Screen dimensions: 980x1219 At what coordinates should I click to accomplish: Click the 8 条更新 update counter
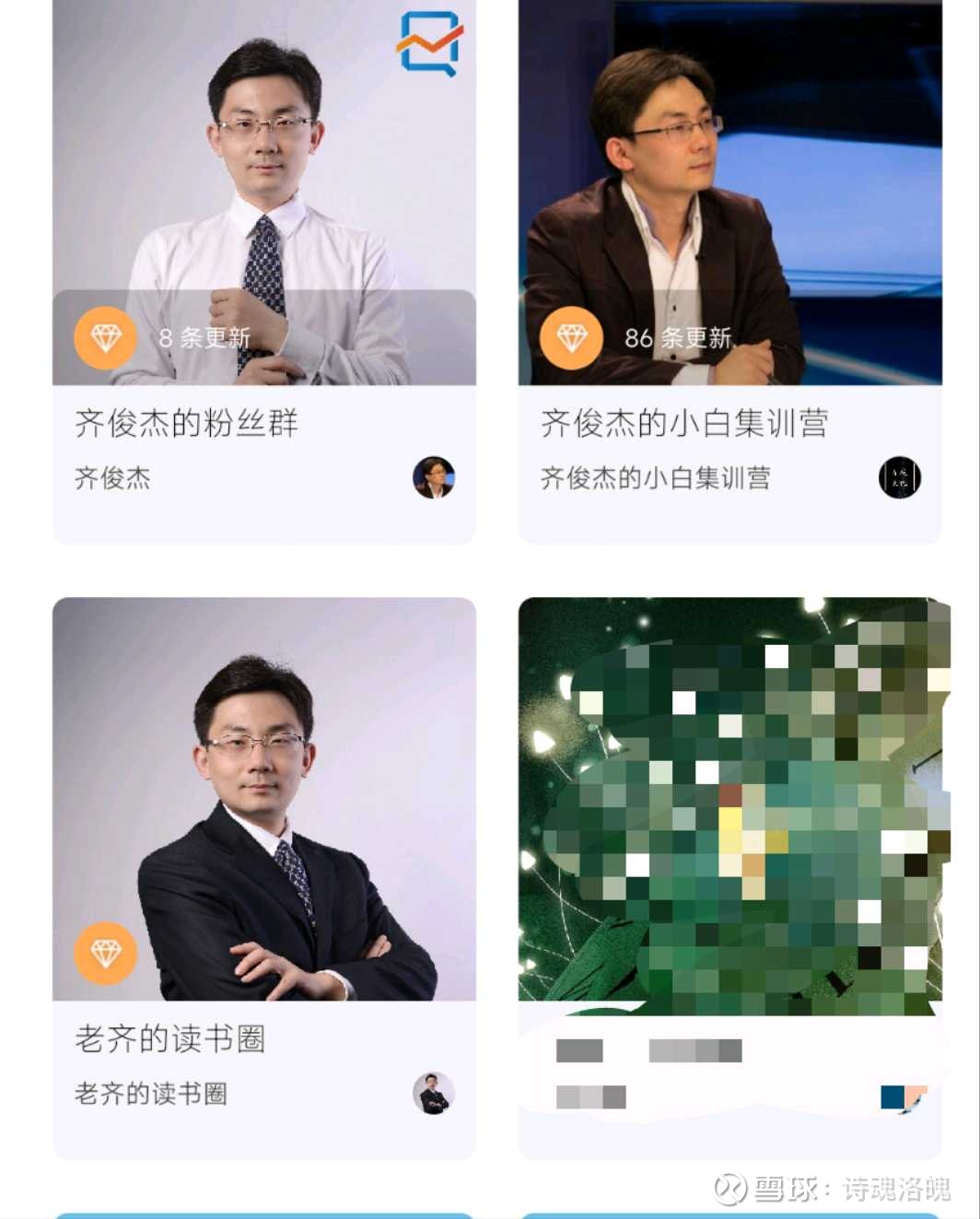[204, 337]
